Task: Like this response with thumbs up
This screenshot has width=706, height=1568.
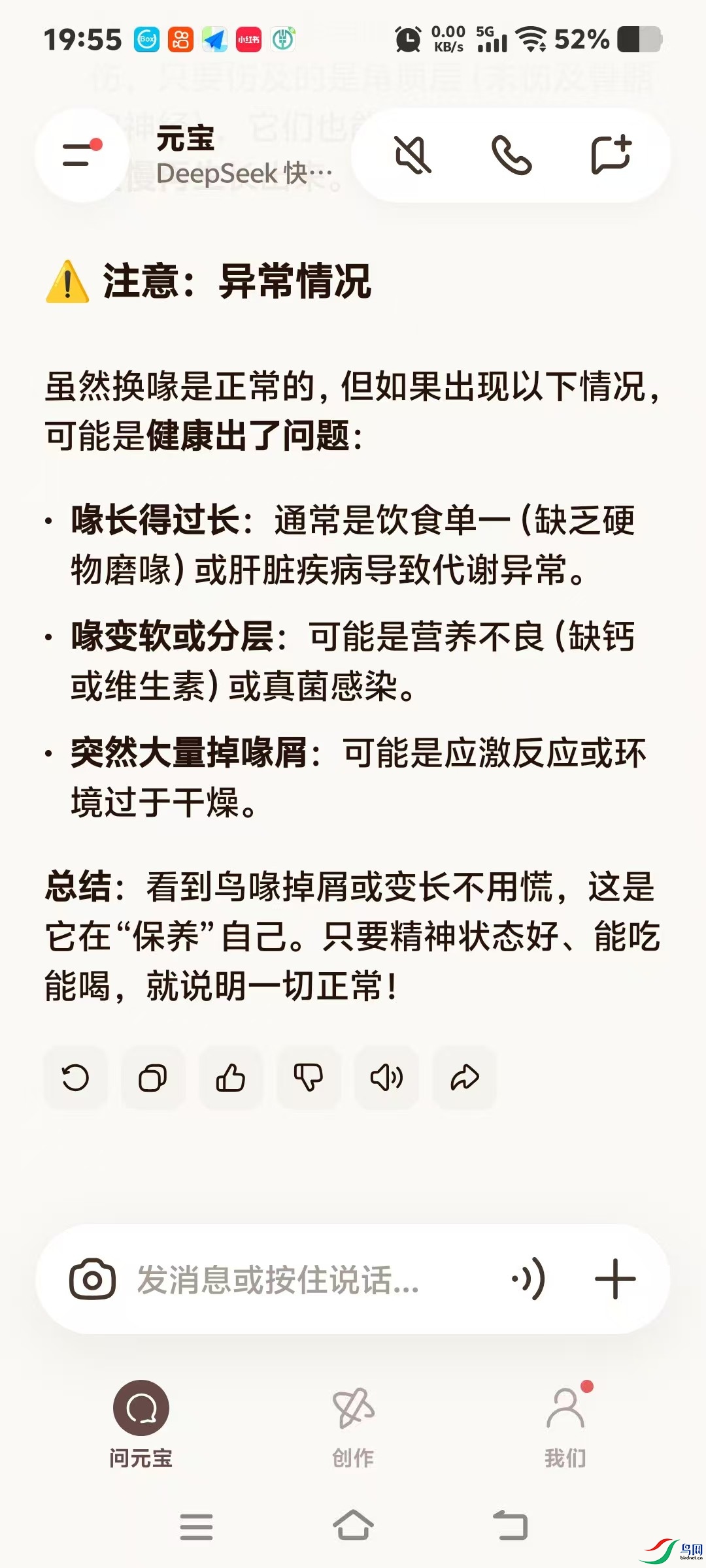Action: [x=230, y=1077]
